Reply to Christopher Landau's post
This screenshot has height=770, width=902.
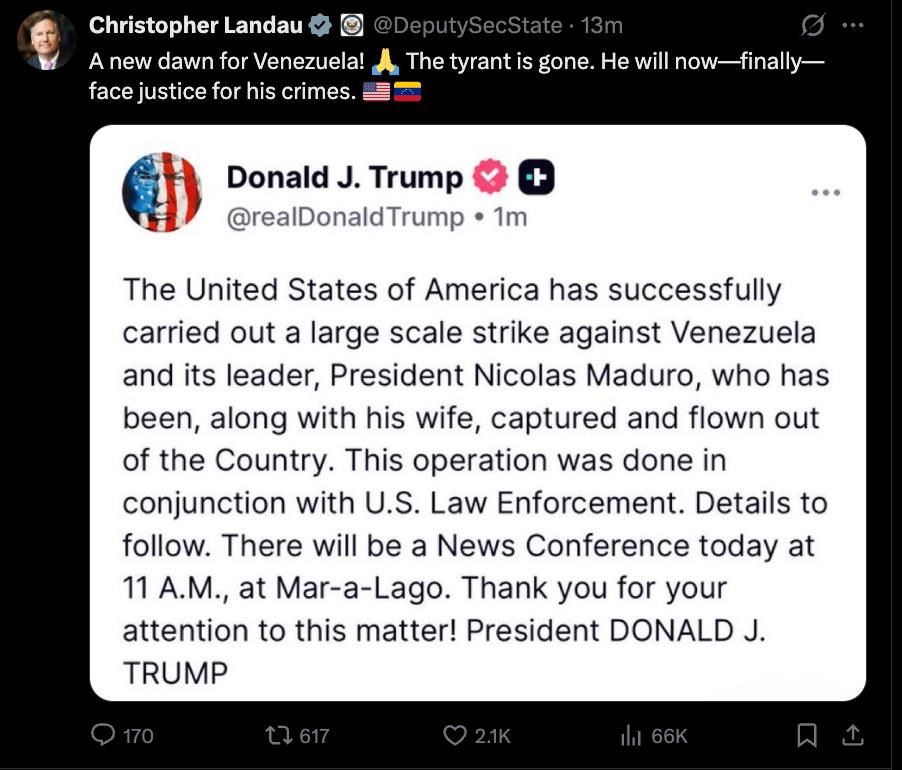[104, 736]
